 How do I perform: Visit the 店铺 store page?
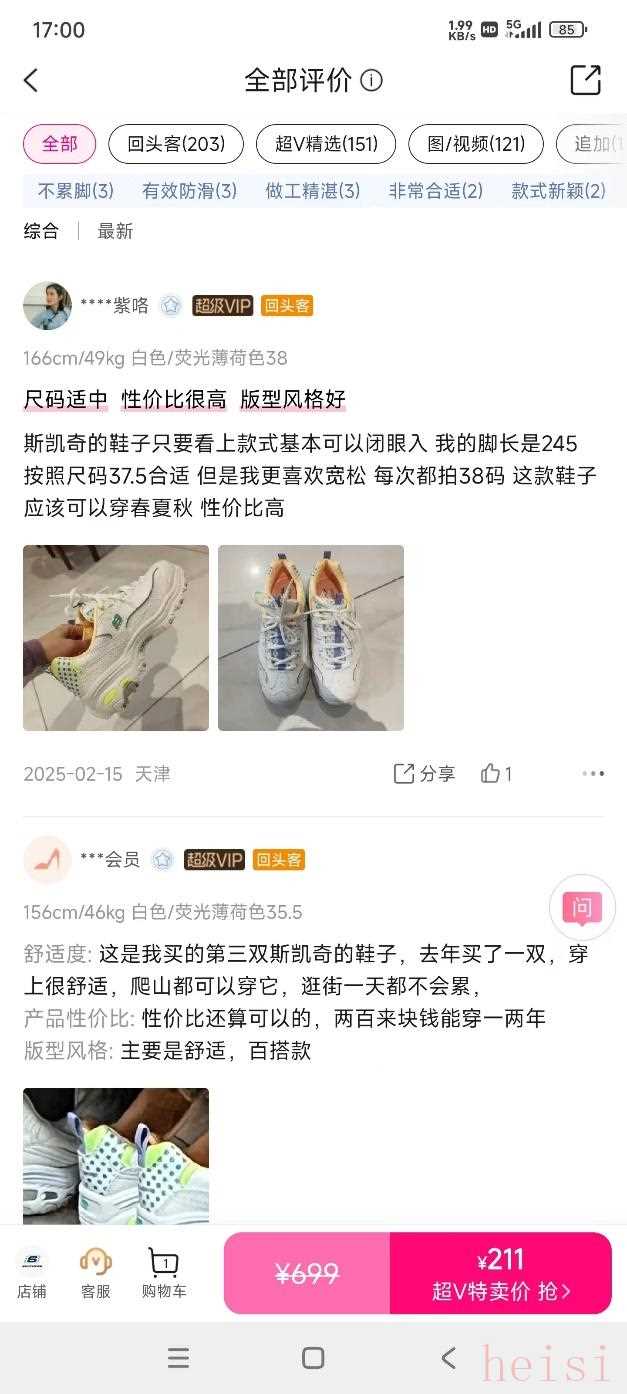[32, 1273]
